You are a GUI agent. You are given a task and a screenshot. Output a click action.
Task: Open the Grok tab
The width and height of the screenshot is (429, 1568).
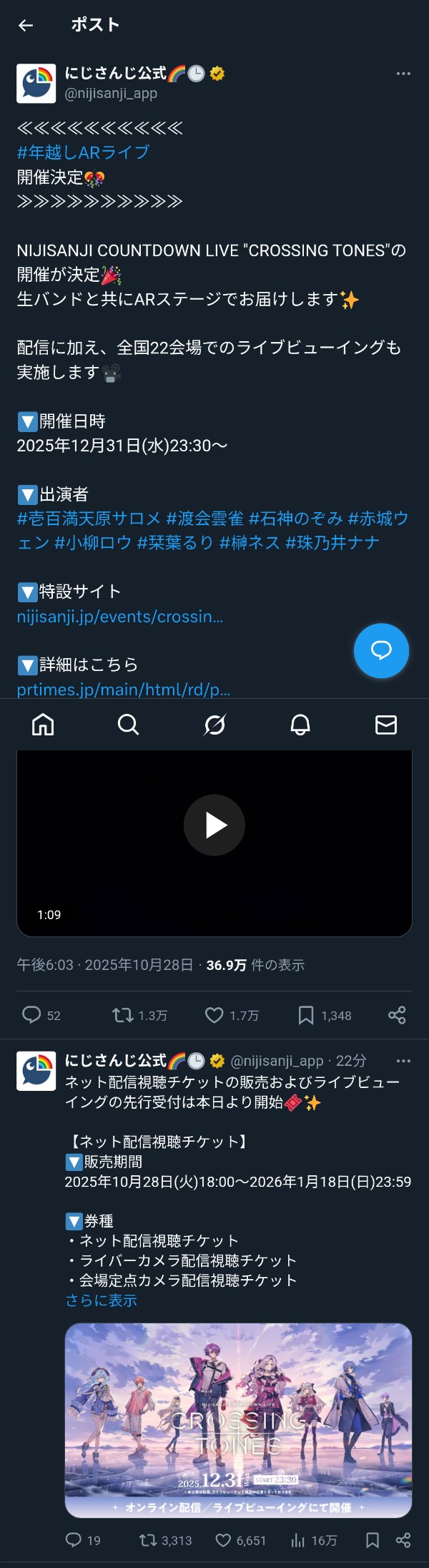coord(214,725)
